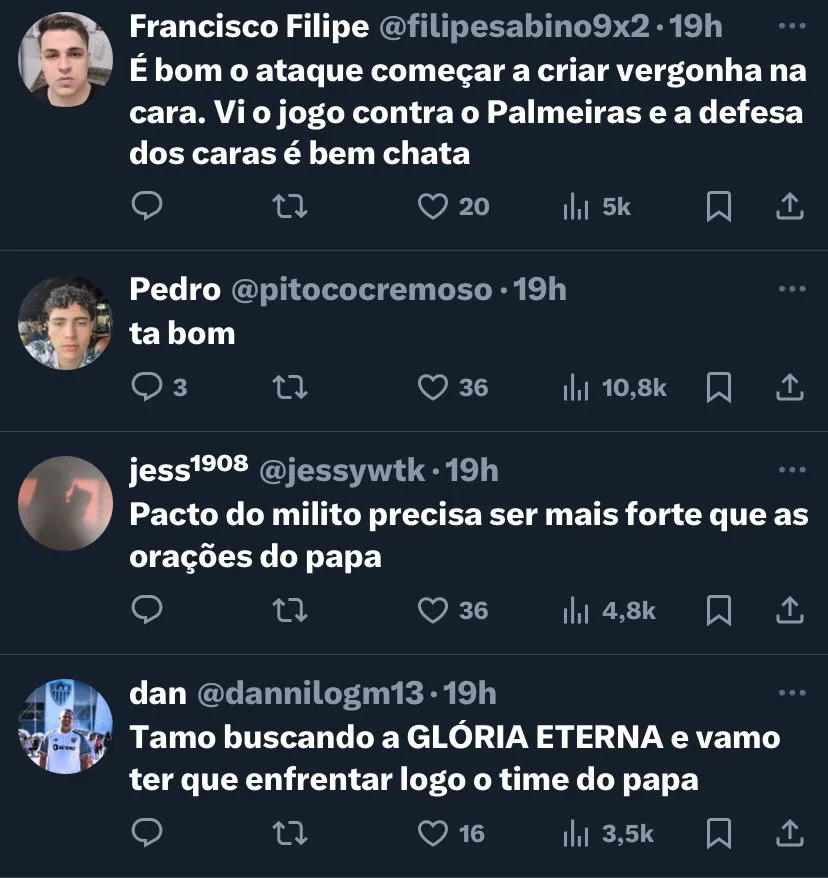Like dan's GLÓRIA ETERNA tweet
Screen dimensions: 828x878
[x=432, y=833]
